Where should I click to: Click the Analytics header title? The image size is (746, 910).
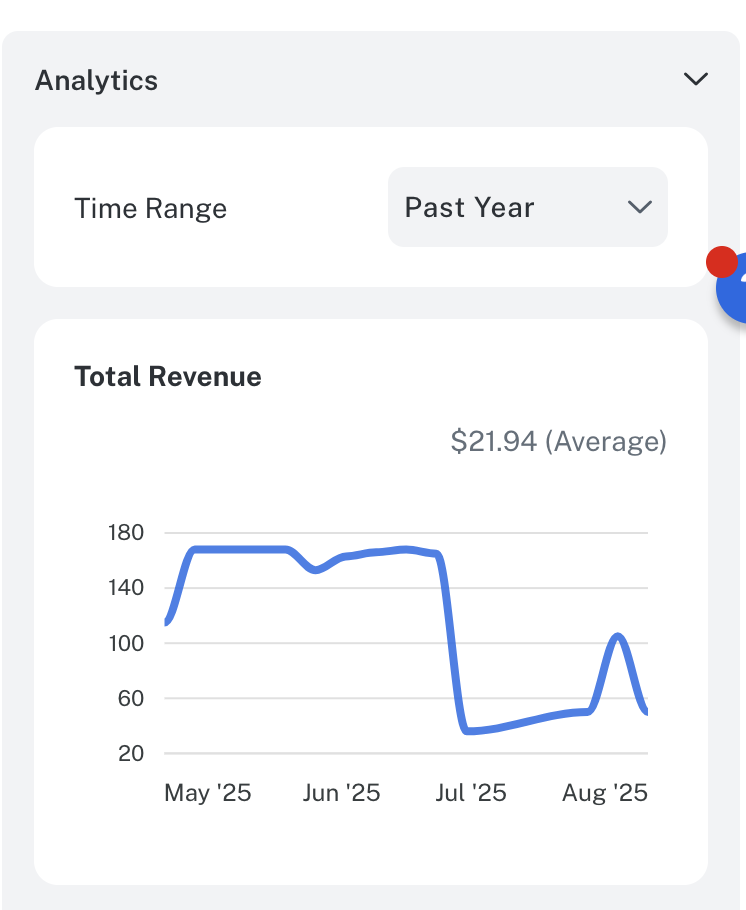[96, 81]
